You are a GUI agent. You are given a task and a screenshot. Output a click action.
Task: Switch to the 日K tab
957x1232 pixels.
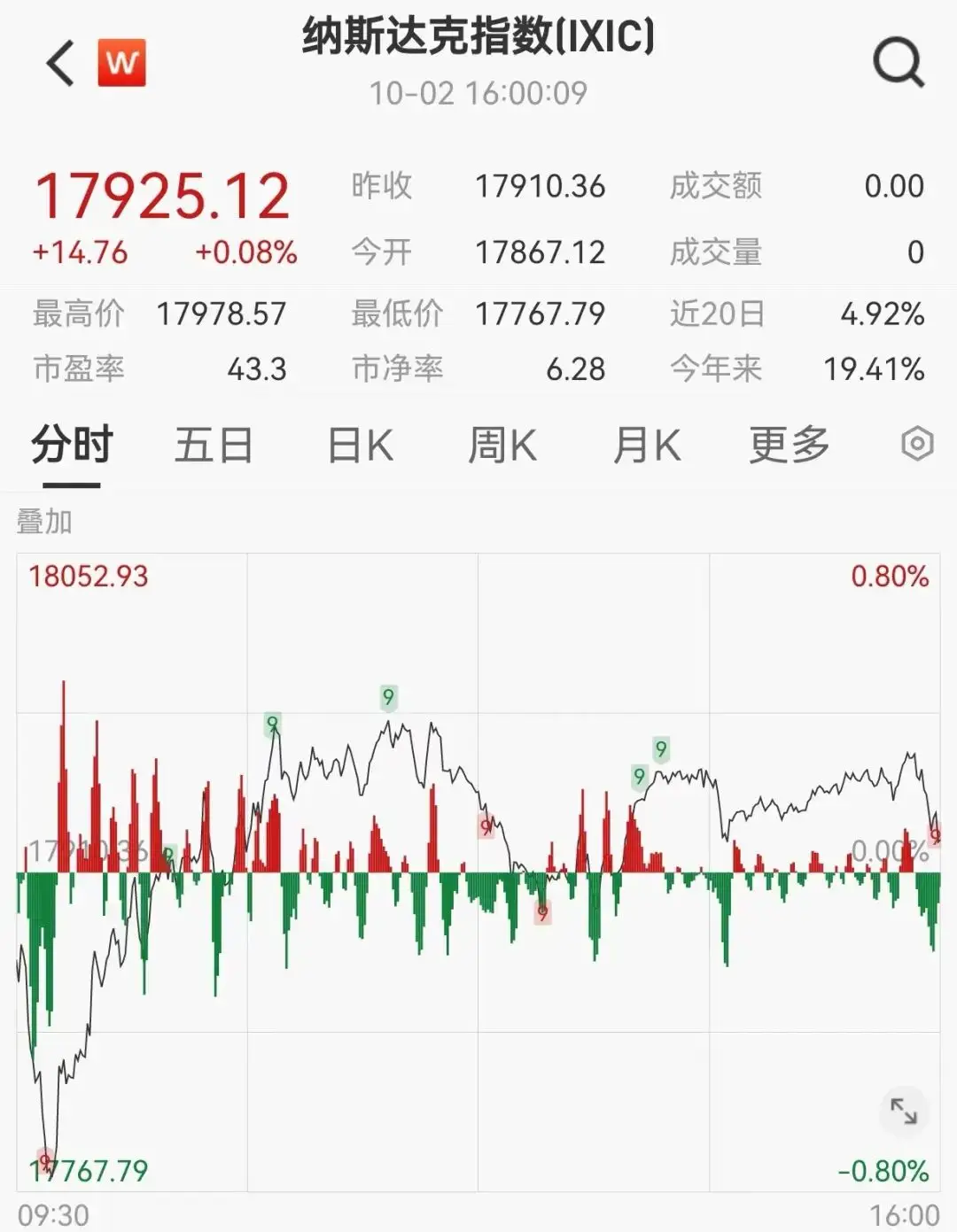358,446
